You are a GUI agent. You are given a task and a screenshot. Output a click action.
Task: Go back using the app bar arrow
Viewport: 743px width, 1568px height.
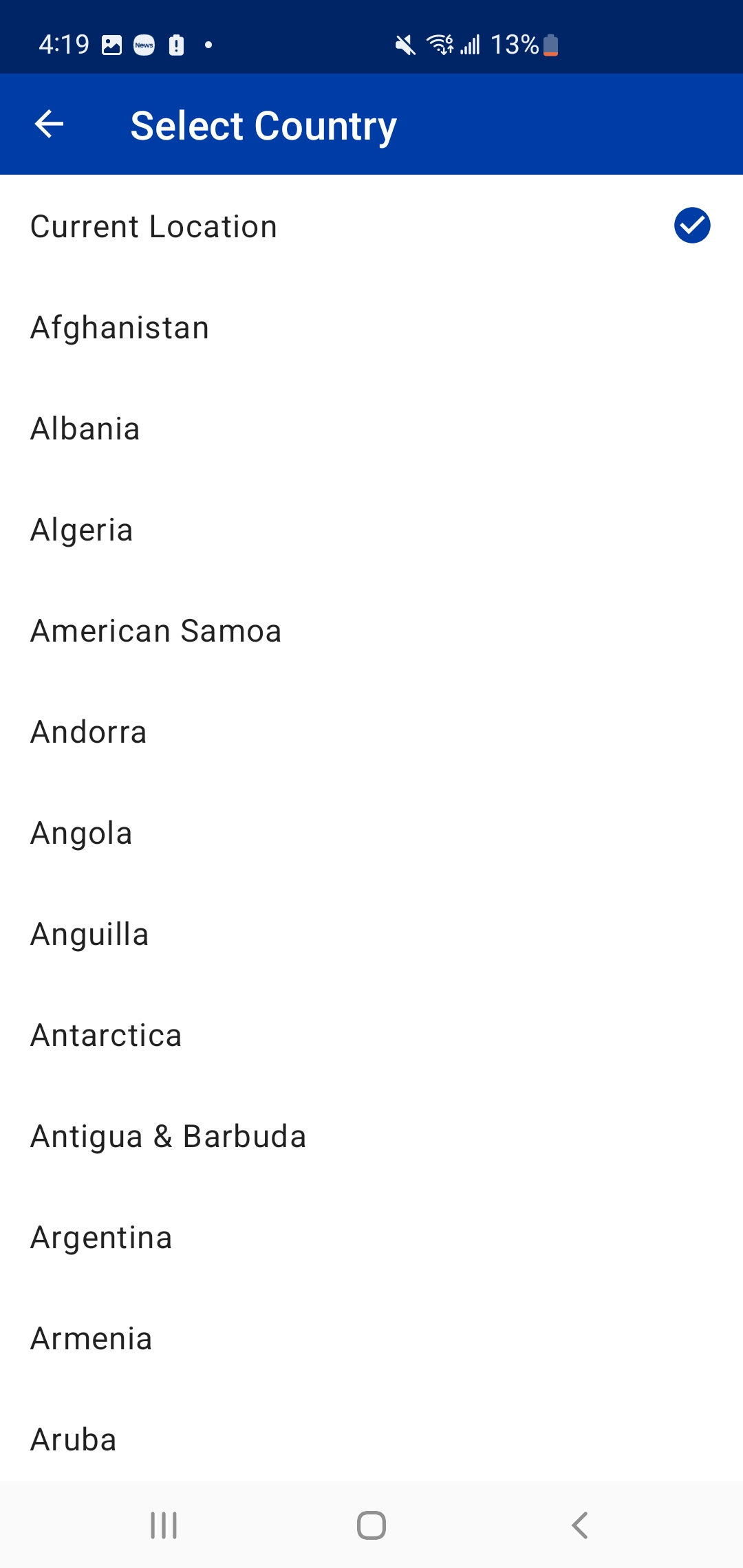pyautogui.click(x=49, y=124)
